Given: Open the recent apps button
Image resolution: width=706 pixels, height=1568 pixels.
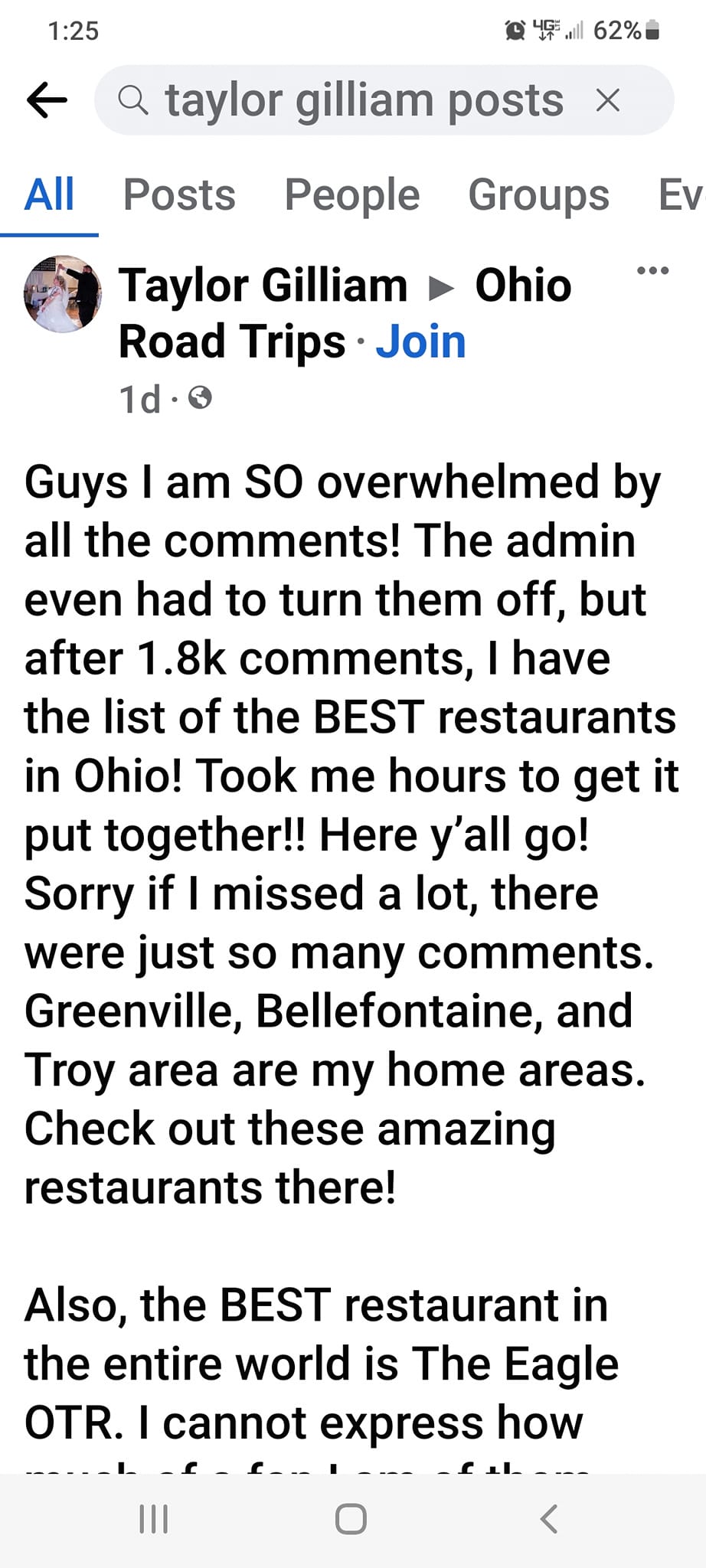Looking at the screenshot, I should [154, 1519].
